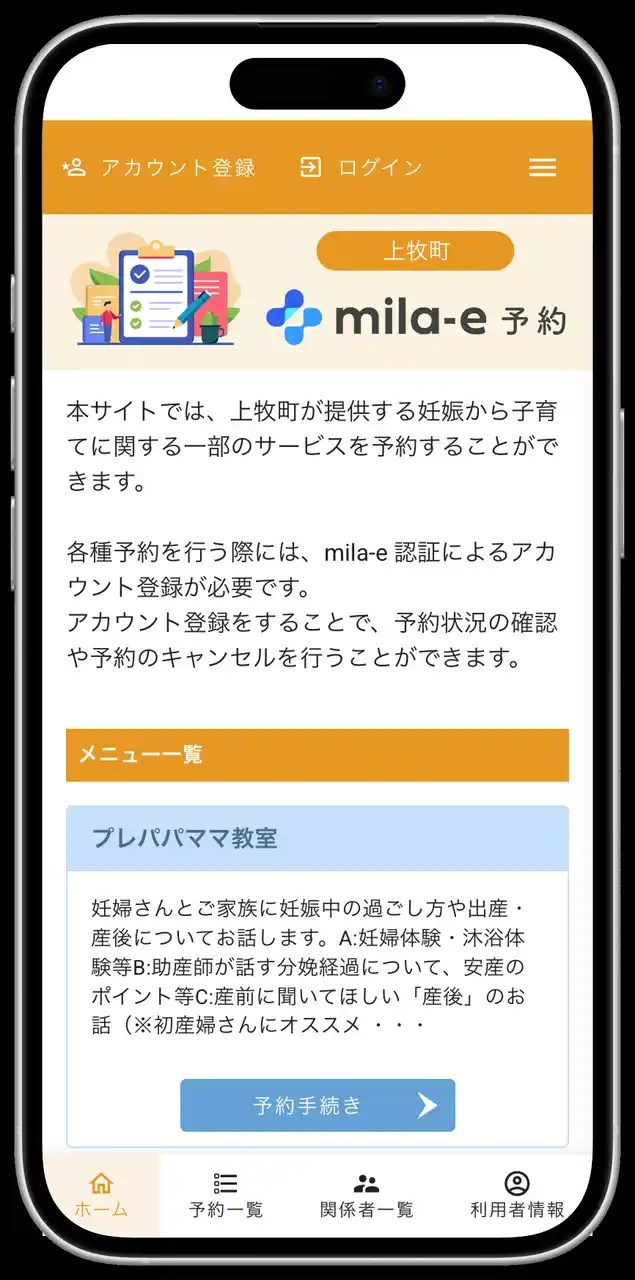Open the hamburger menu
This screenshot has width=635, height=1280.
[542, 168]
